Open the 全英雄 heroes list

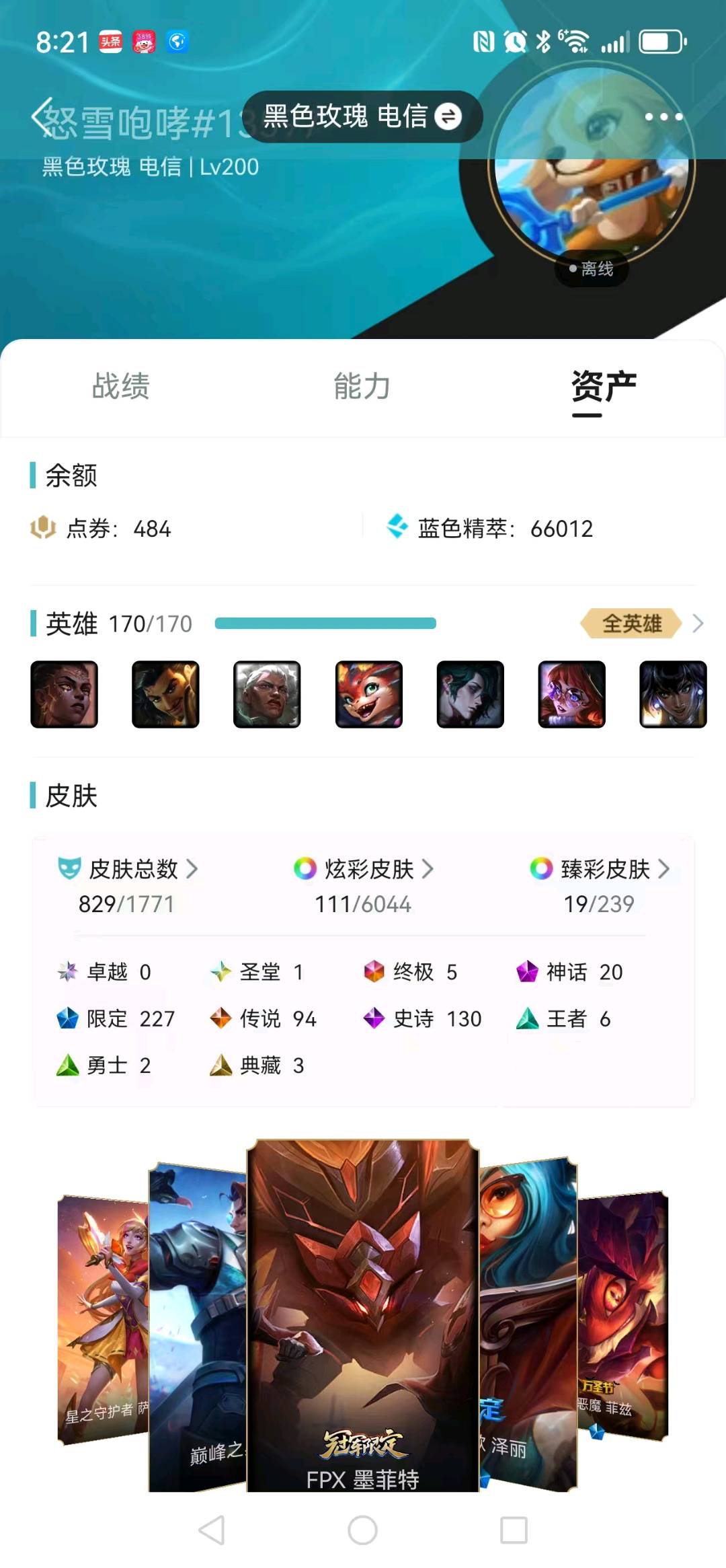pos(642,624)
